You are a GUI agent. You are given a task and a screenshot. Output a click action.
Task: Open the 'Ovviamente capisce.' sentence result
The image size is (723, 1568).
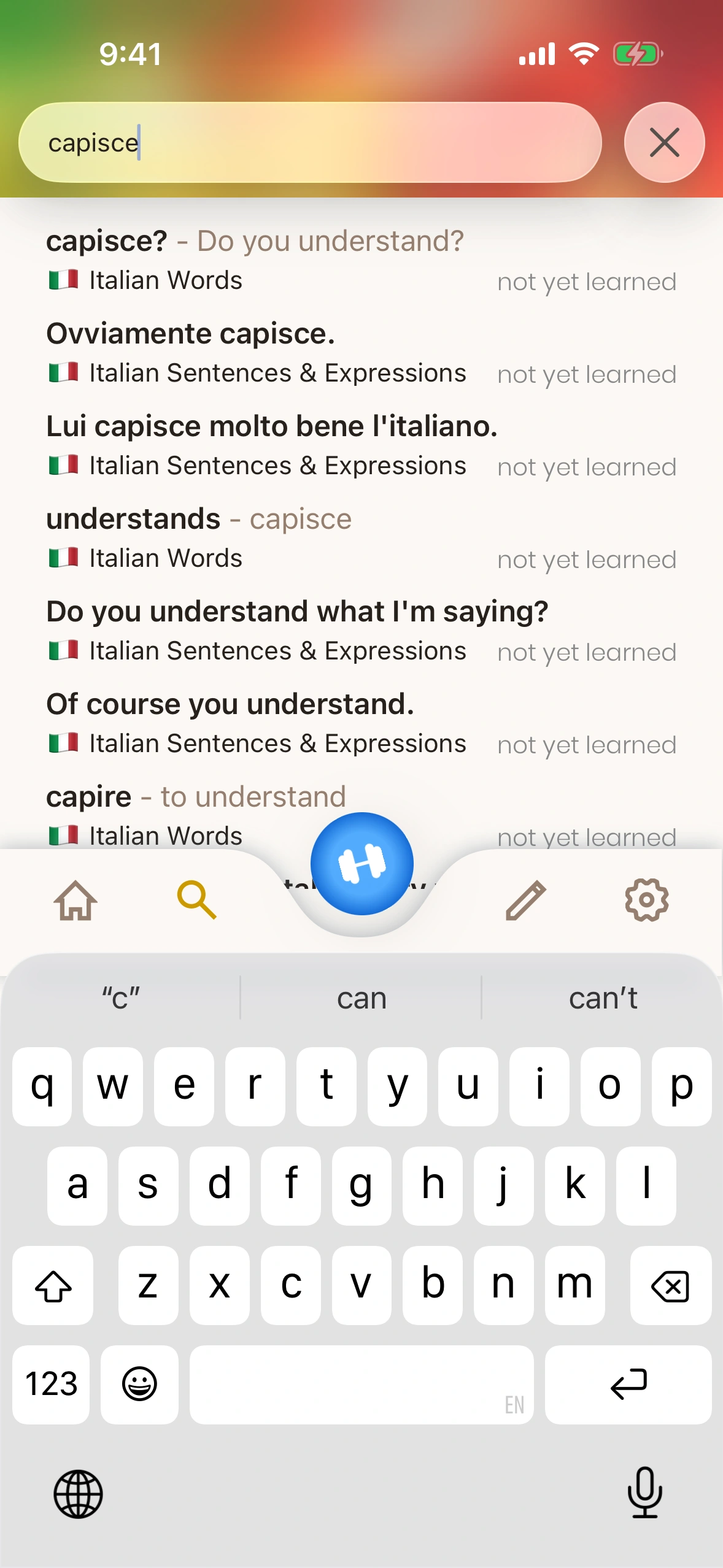click(361, 353)
